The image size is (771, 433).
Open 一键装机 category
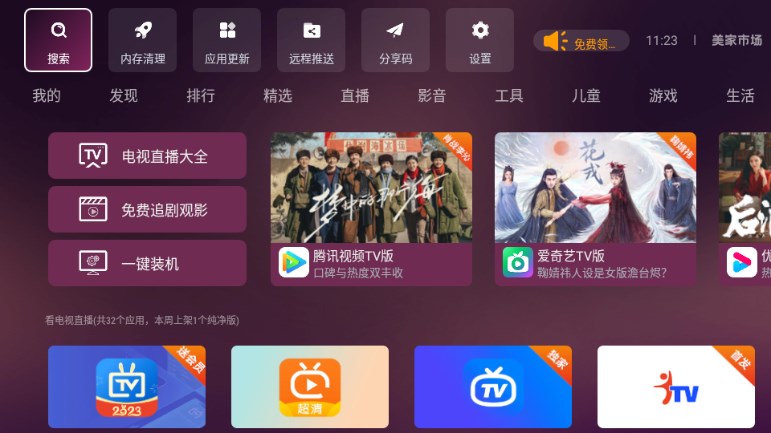click(x=147, y=264)
